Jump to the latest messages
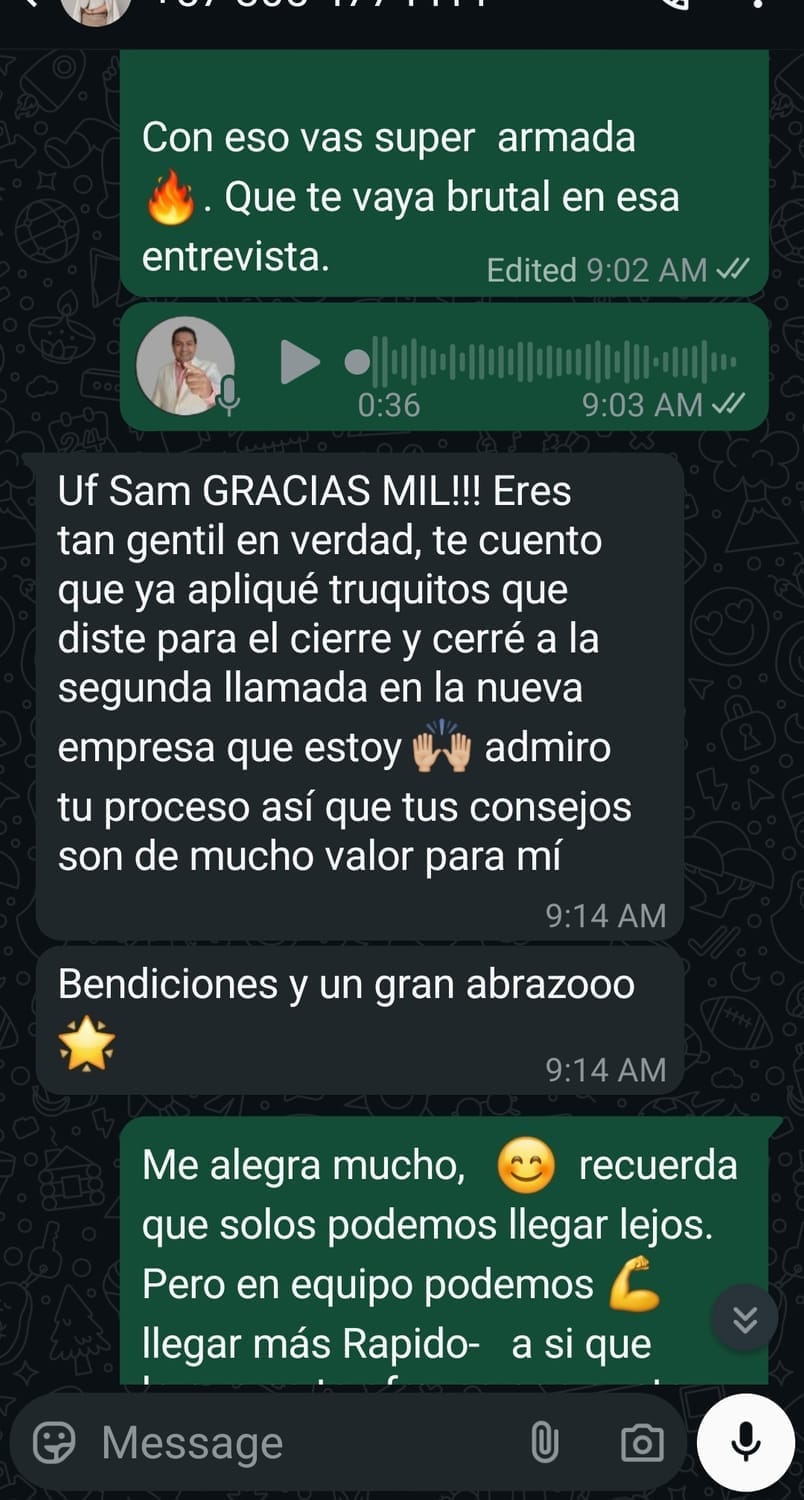Viewport: 804px width, 1500px height. coord(745,1320)
